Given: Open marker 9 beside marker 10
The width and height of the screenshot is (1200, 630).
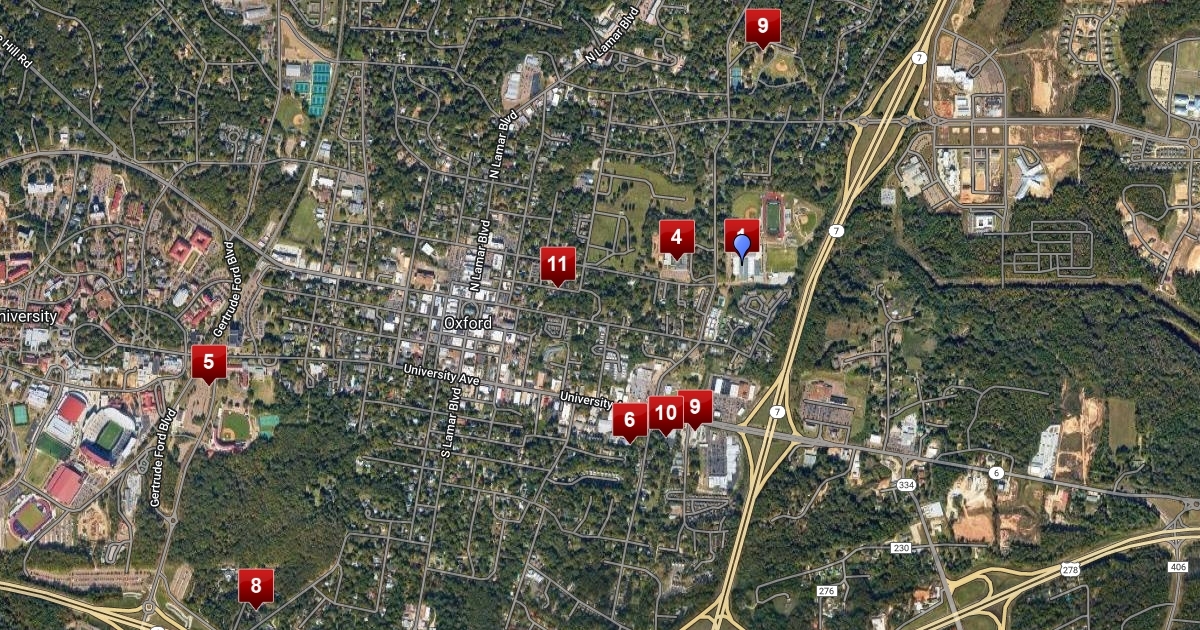Looking at the screenshot, I should click(x=697, y=407).
